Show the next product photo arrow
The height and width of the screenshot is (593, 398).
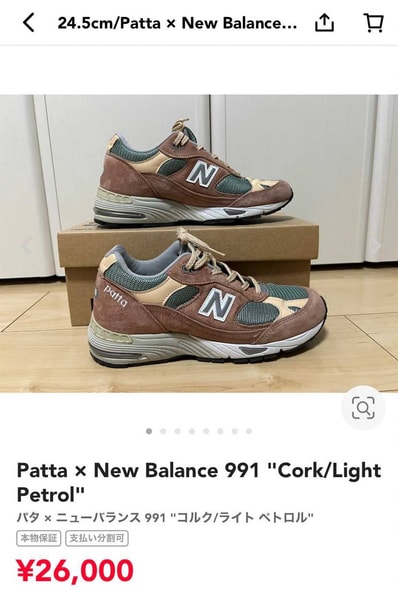coord(376,246)
